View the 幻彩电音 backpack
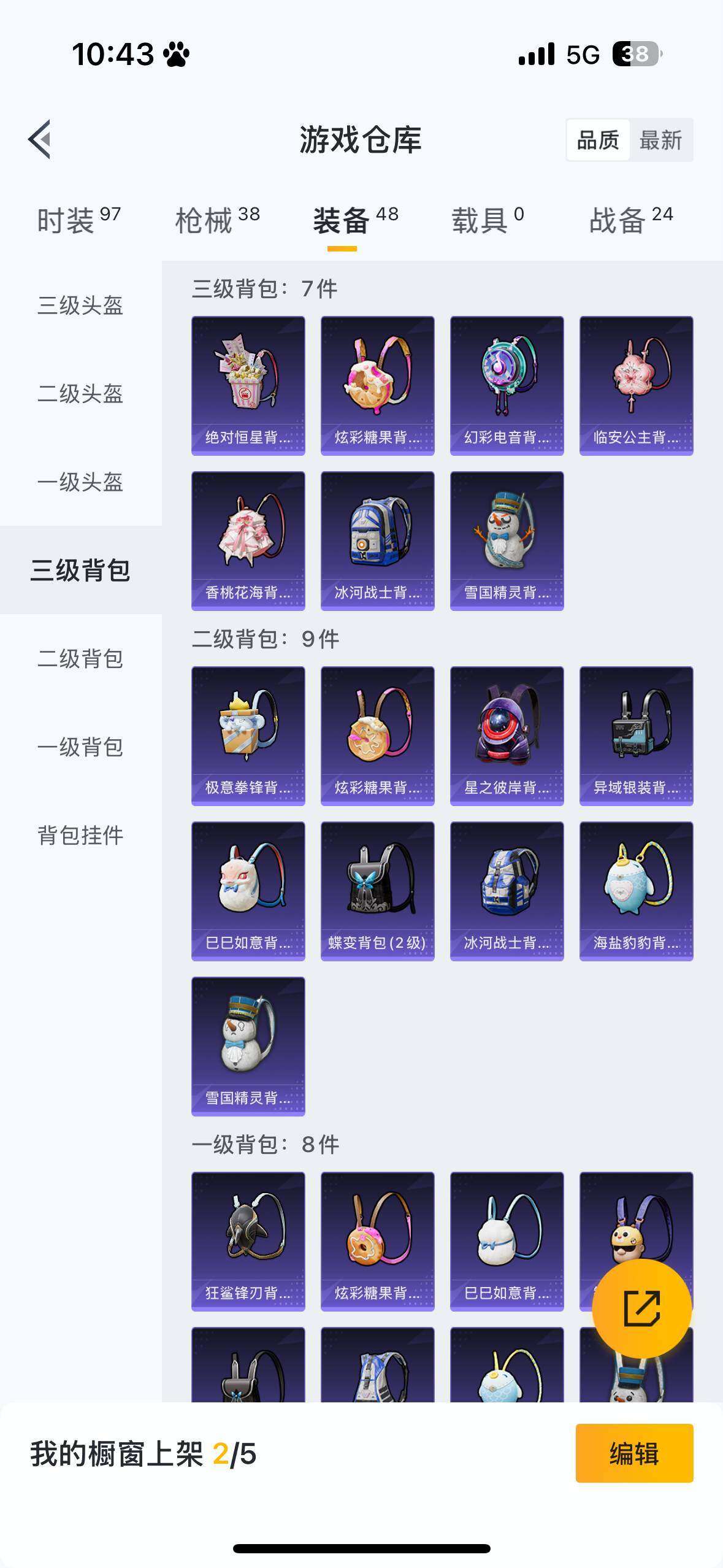The width and height of the screenshot is (723, 1568). tap(507, 385)
